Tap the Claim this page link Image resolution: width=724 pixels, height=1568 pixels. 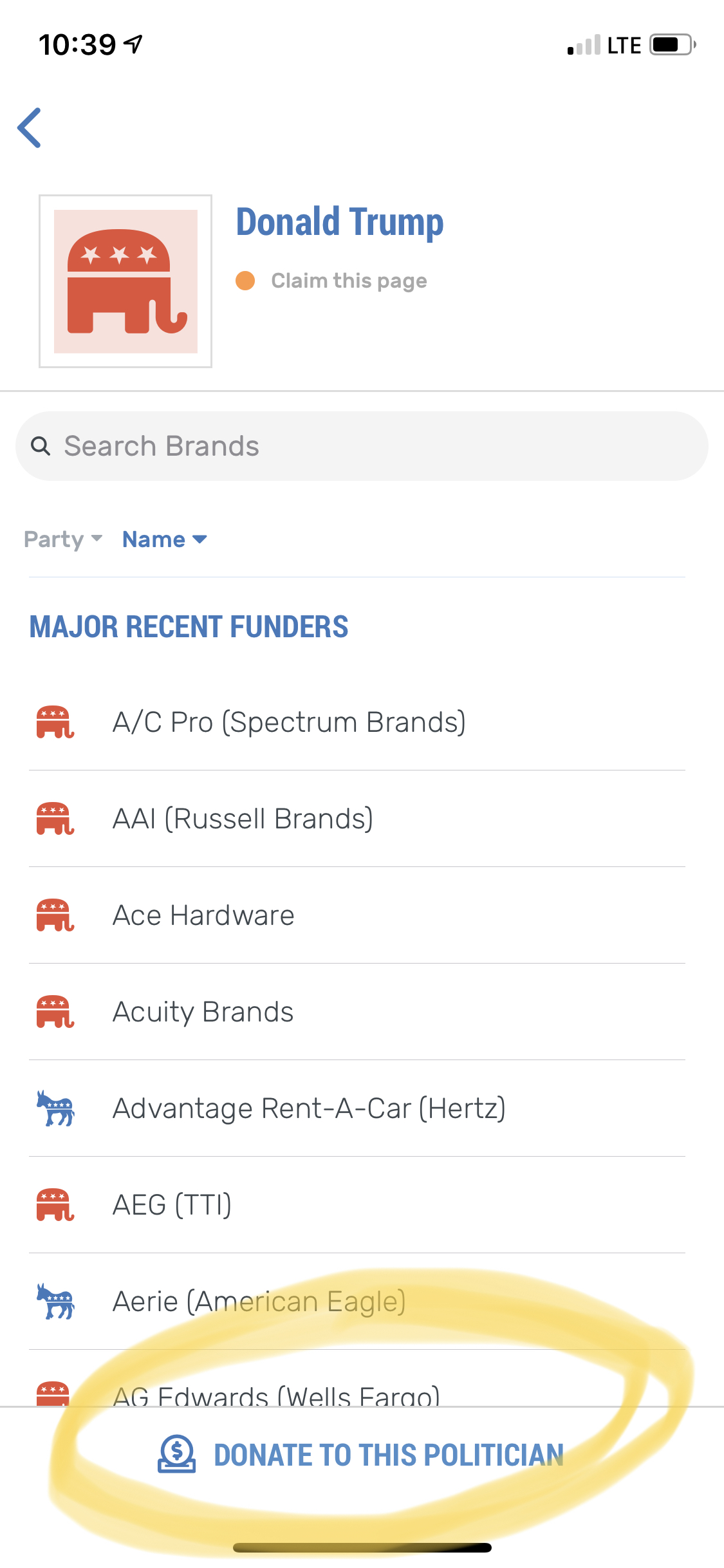[x=349, y=281]
